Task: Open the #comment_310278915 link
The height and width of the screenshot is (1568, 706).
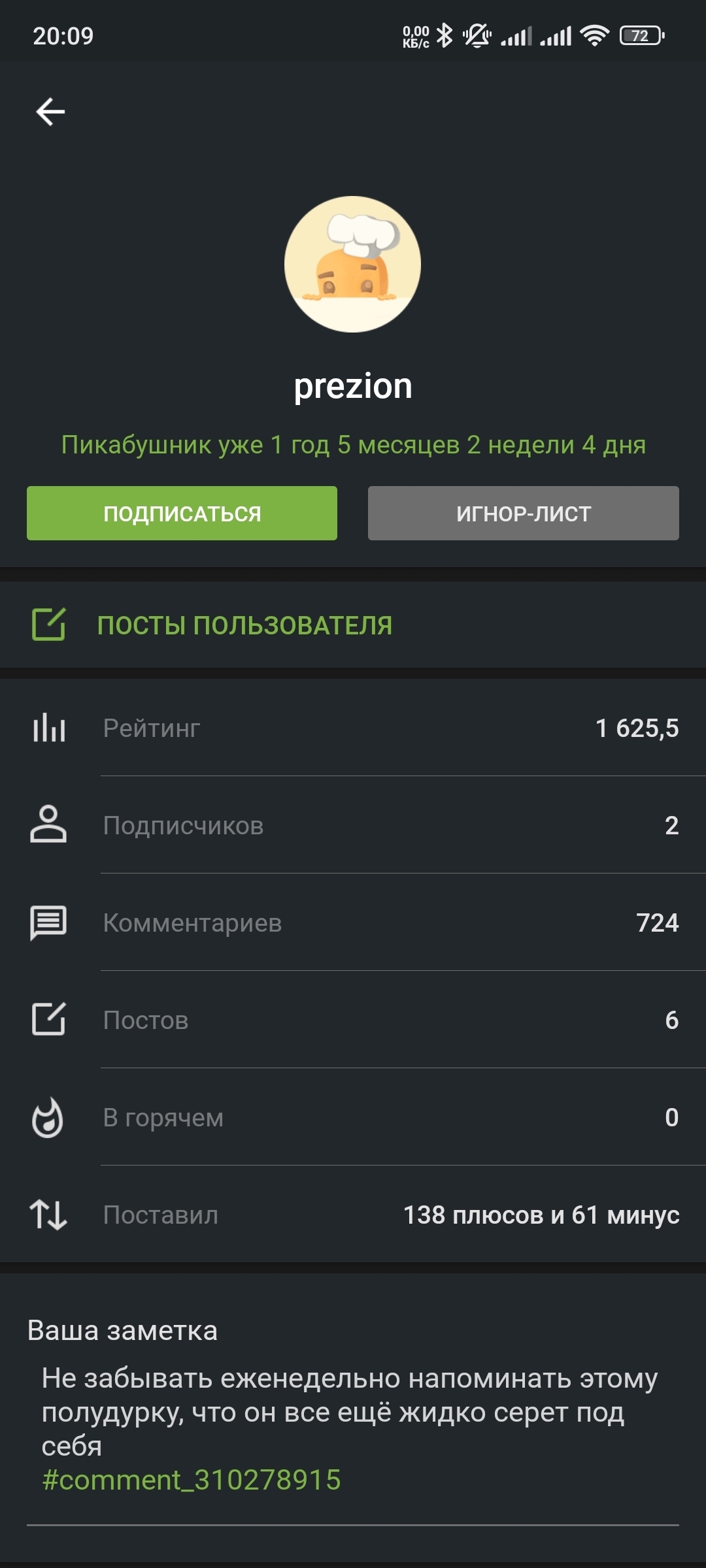Action: point(192,1480)
